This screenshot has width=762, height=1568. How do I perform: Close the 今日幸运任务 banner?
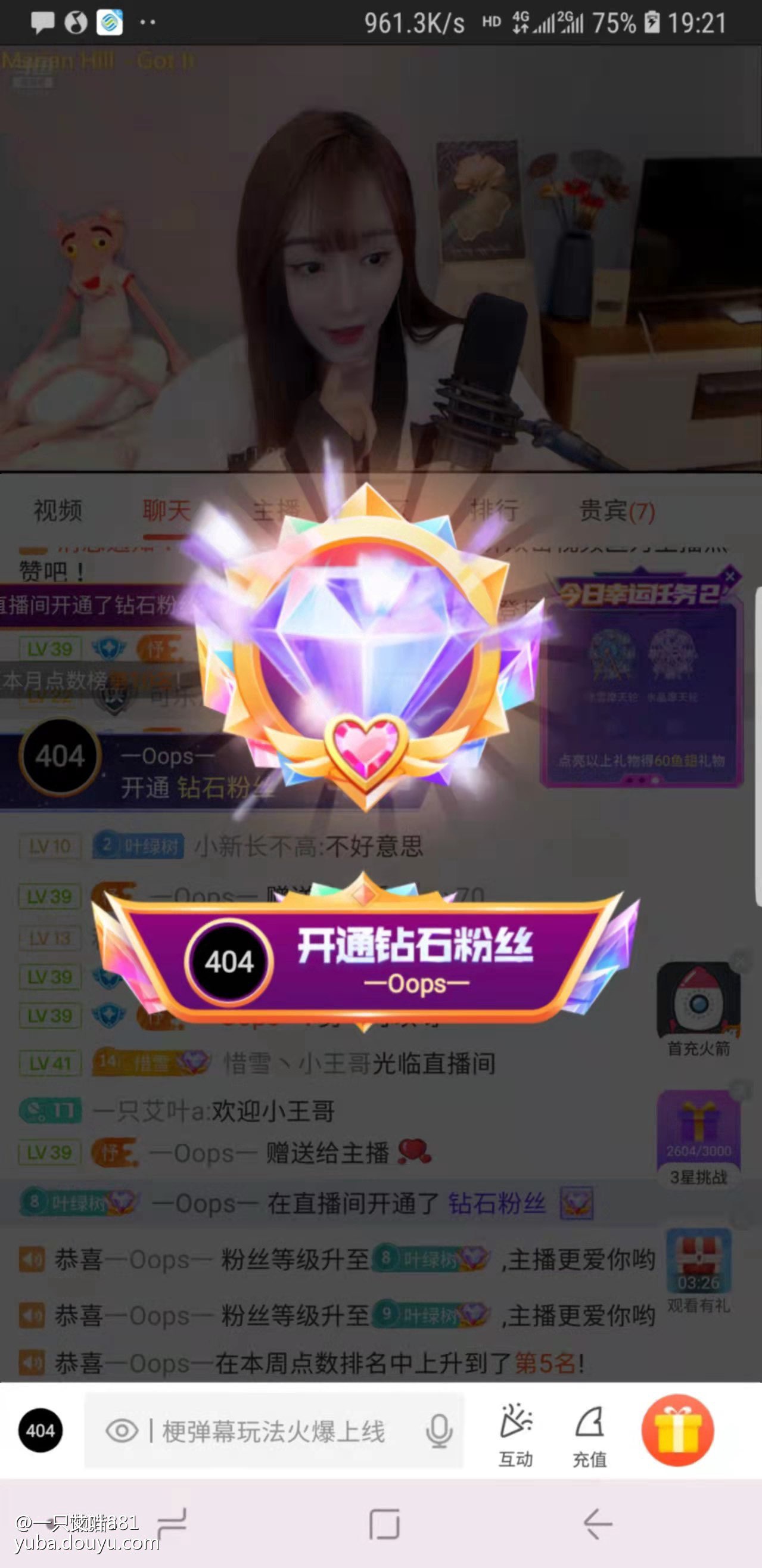coord(730,575)
